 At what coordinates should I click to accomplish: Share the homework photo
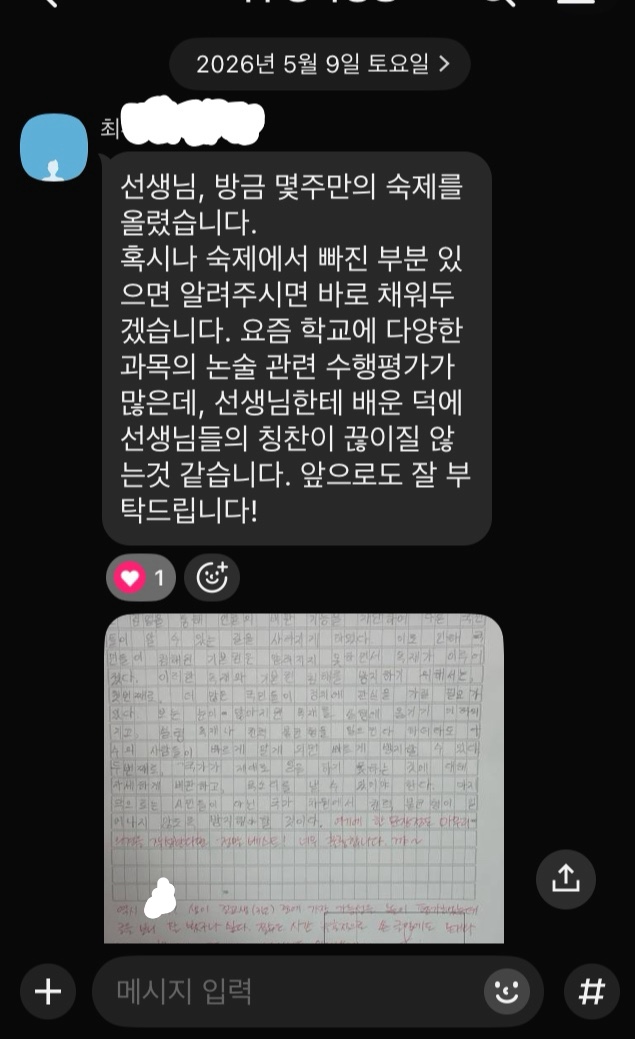coord(565,879)
